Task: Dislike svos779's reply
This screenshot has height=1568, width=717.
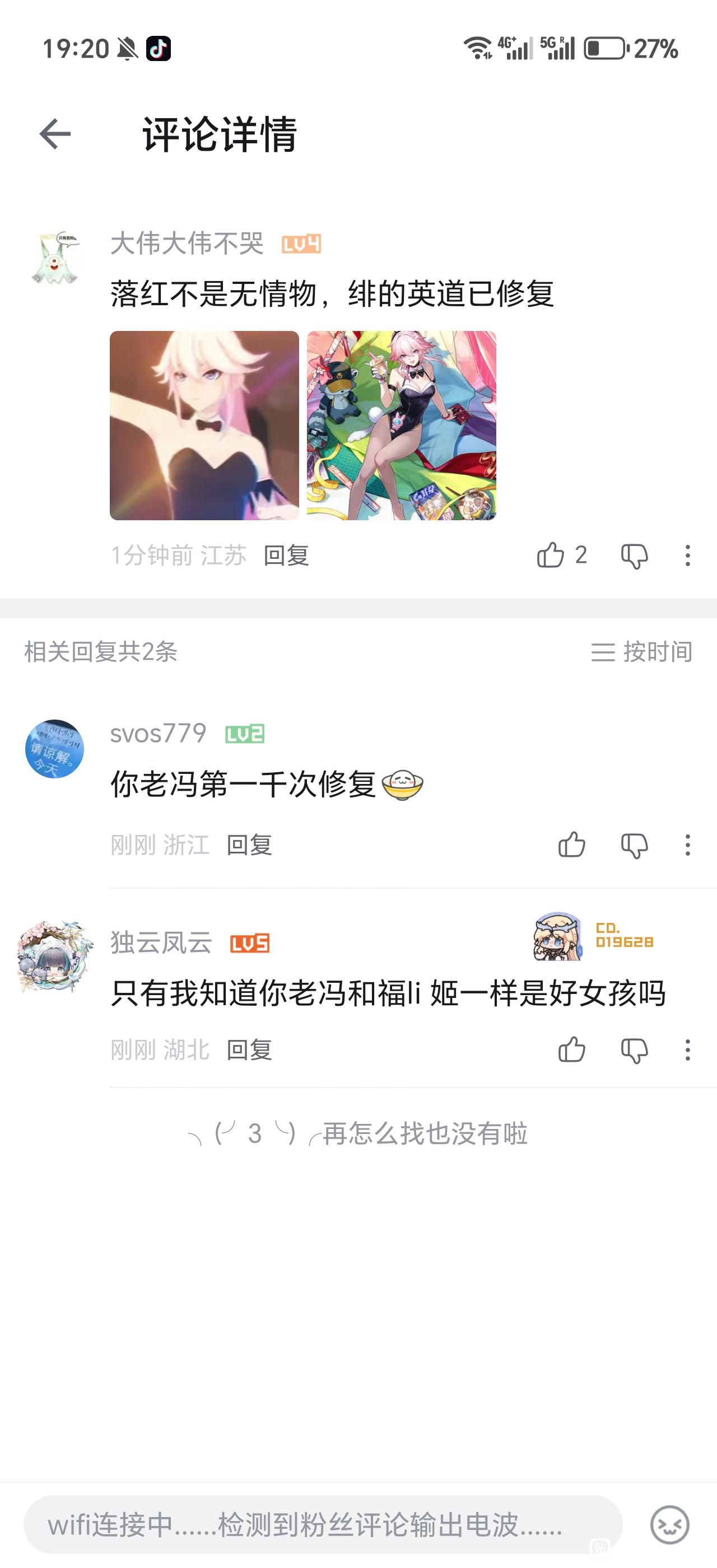Action: pos(634,846)
